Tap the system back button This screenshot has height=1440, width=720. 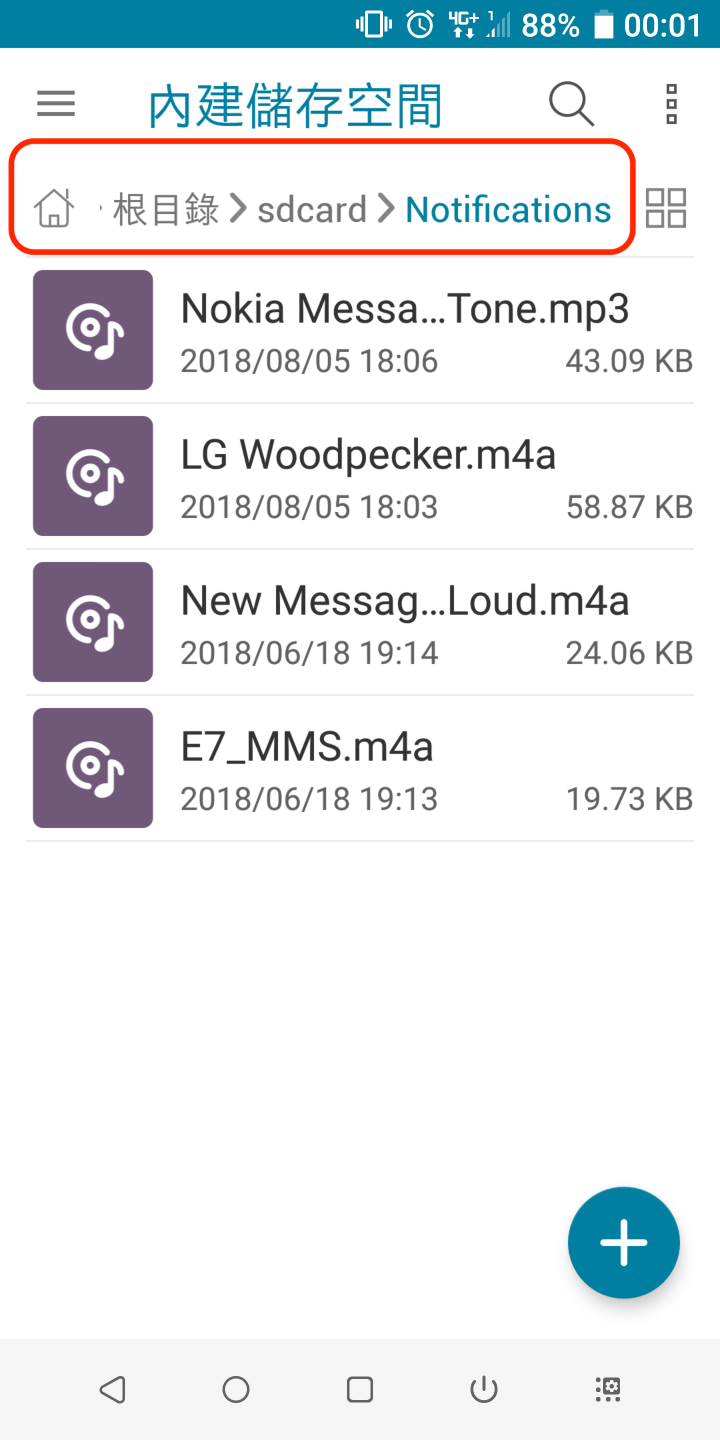pyautogui.click(x=113, y=1389)
